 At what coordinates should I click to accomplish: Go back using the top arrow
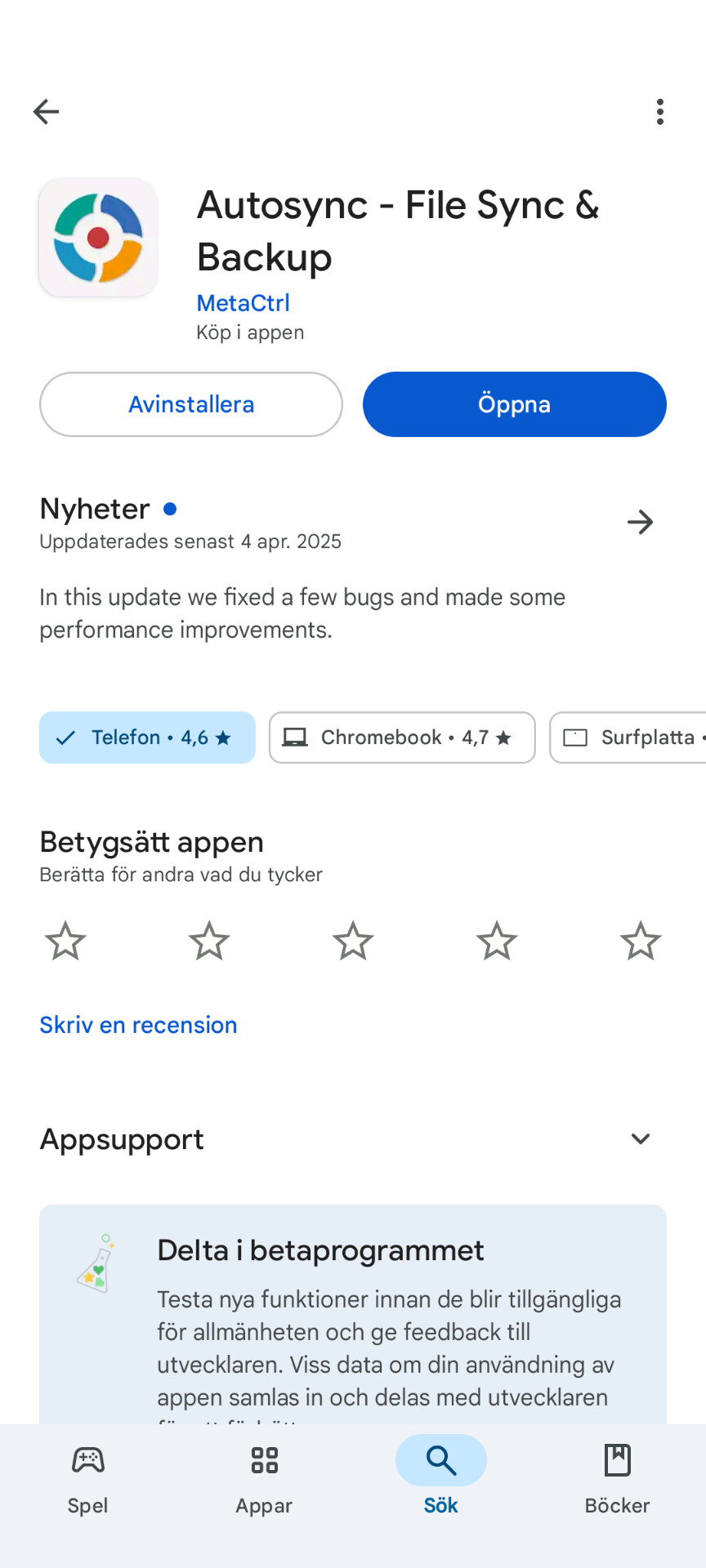(x=46, y=112)
